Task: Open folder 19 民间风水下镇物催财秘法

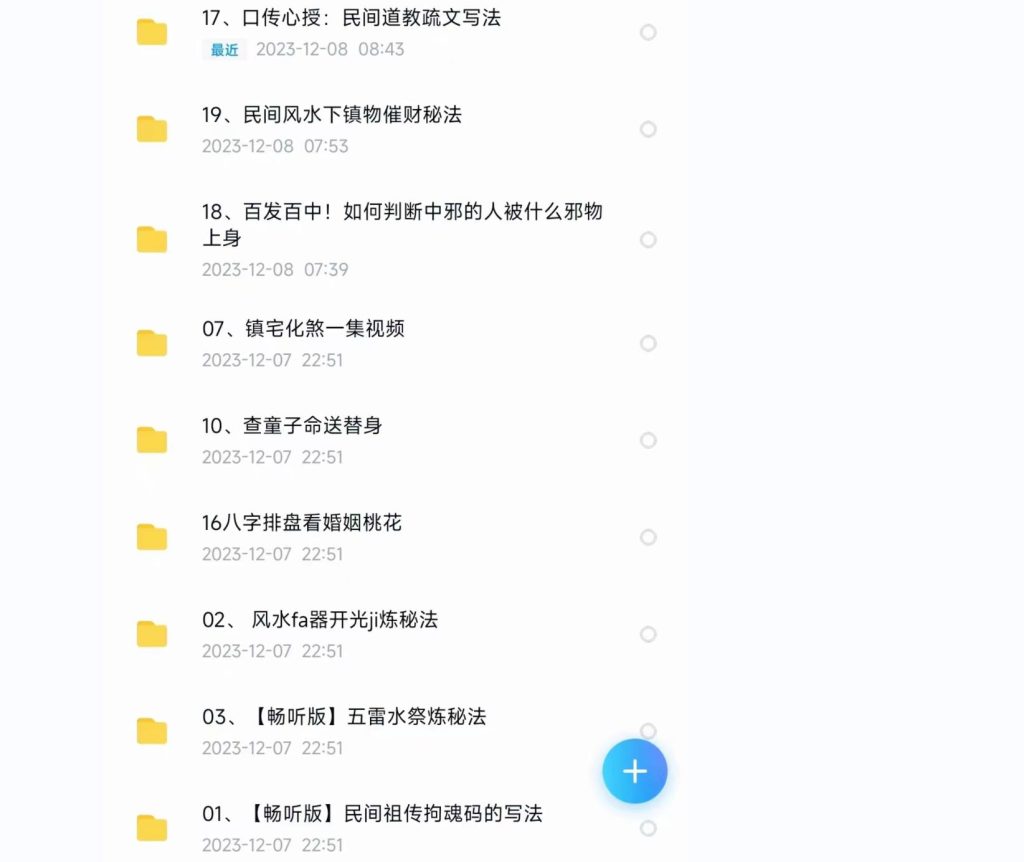Action: (x=331, y=115)
